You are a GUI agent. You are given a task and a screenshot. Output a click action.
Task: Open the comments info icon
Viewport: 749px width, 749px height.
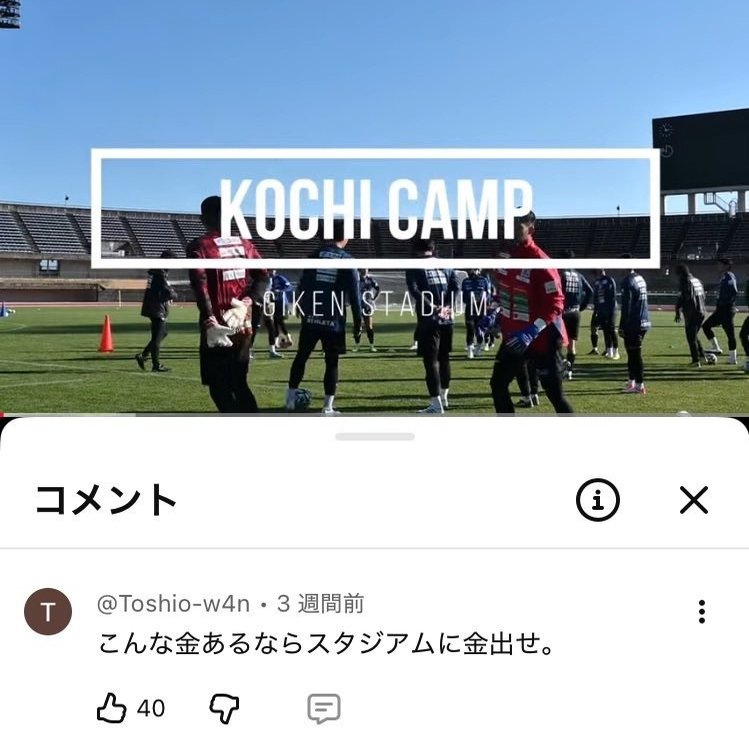click(x=598, y=500)
